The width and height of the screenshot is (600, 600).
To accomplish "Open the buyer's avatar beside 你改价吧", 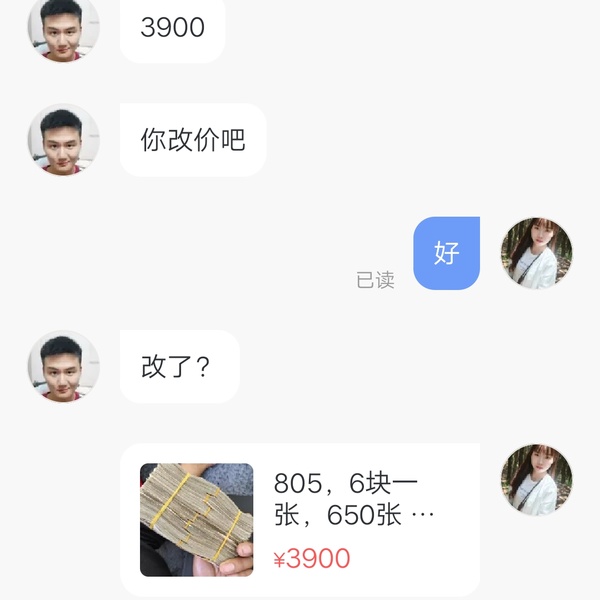I will 63,140.
